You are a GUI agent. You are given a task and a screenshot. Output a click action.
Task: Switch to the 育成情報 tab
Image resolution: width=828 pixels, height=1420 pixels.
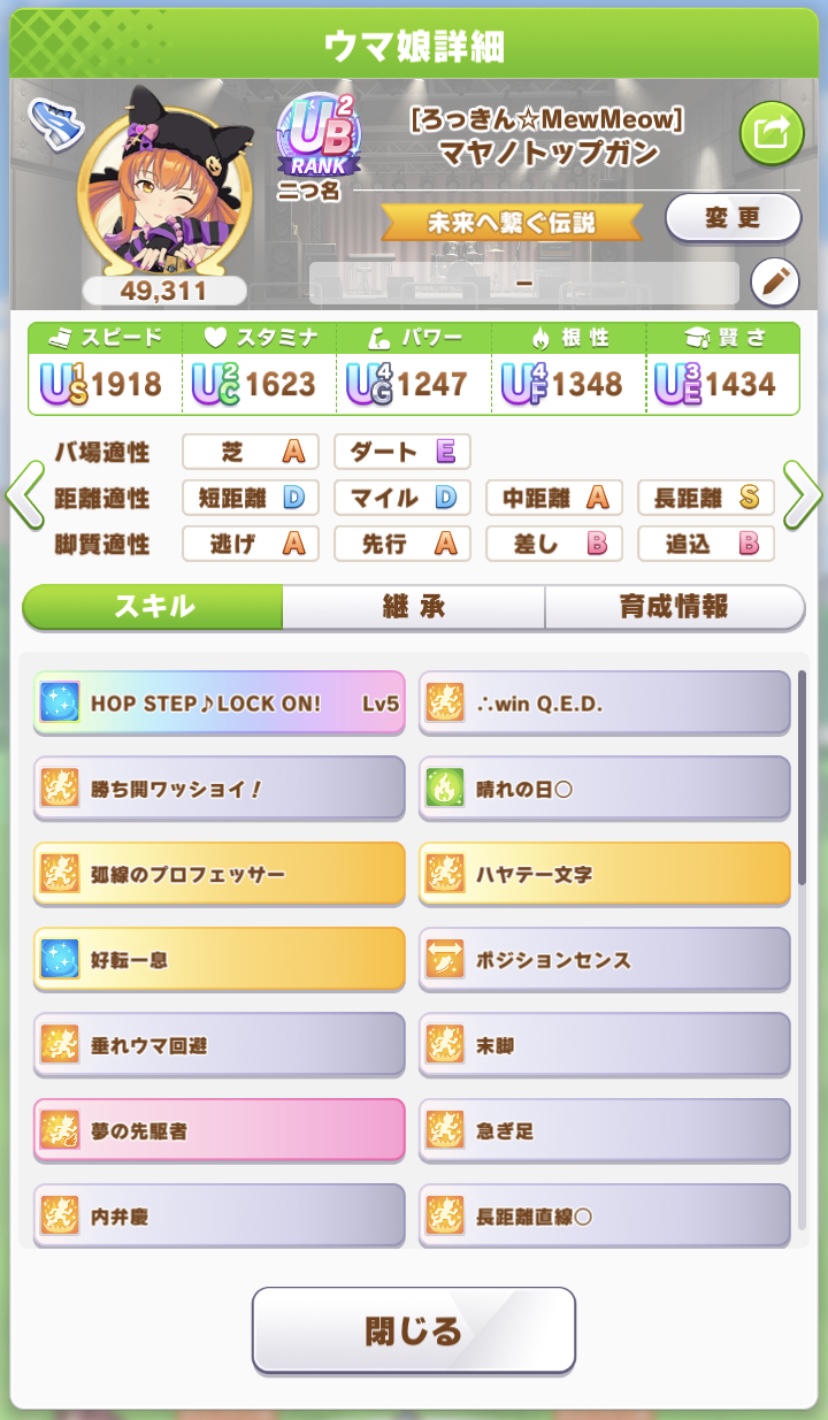pos(674,607)
